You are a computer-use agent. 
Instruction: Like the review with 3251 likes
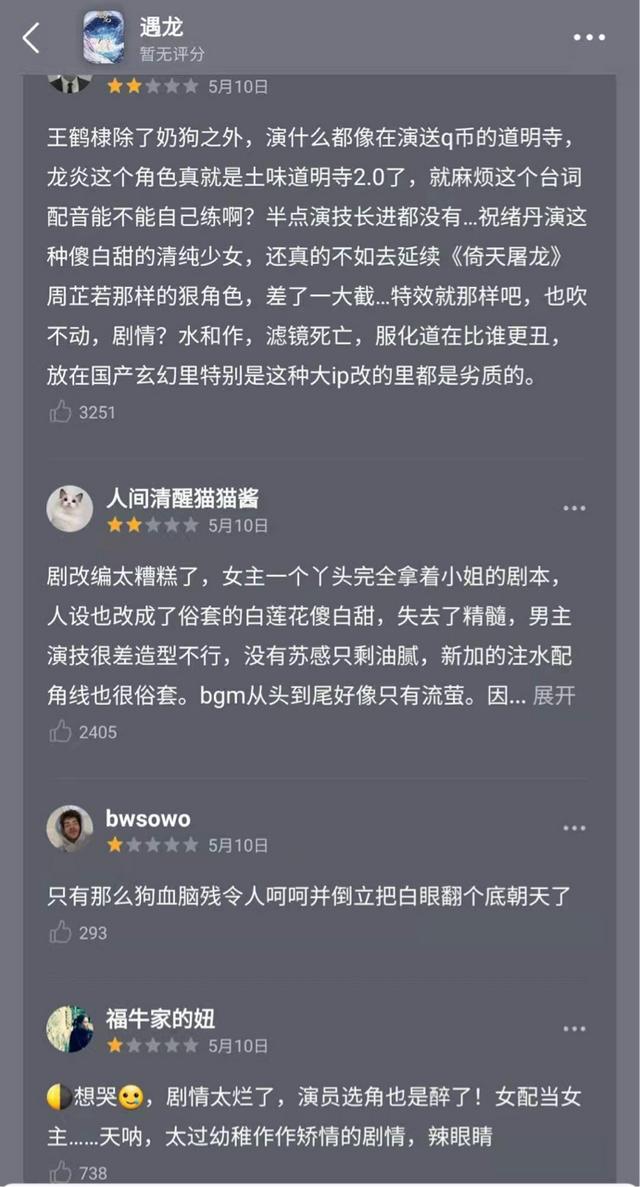pos(61,411)
